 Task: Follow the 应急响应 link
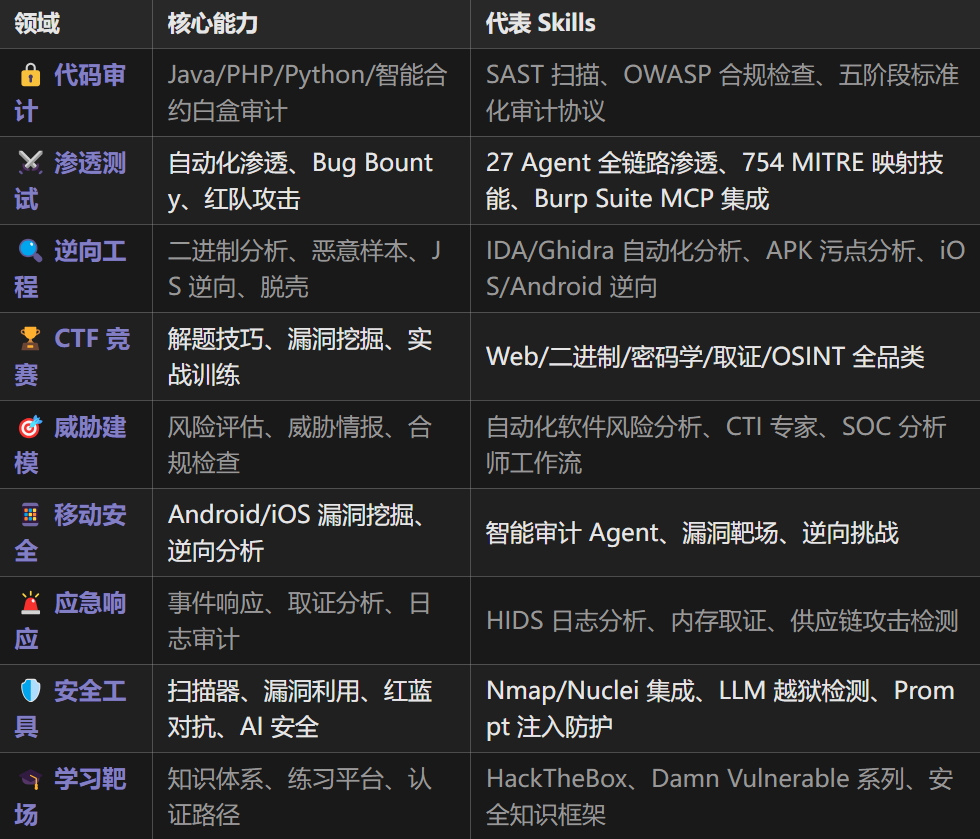(x=89, y=603)
